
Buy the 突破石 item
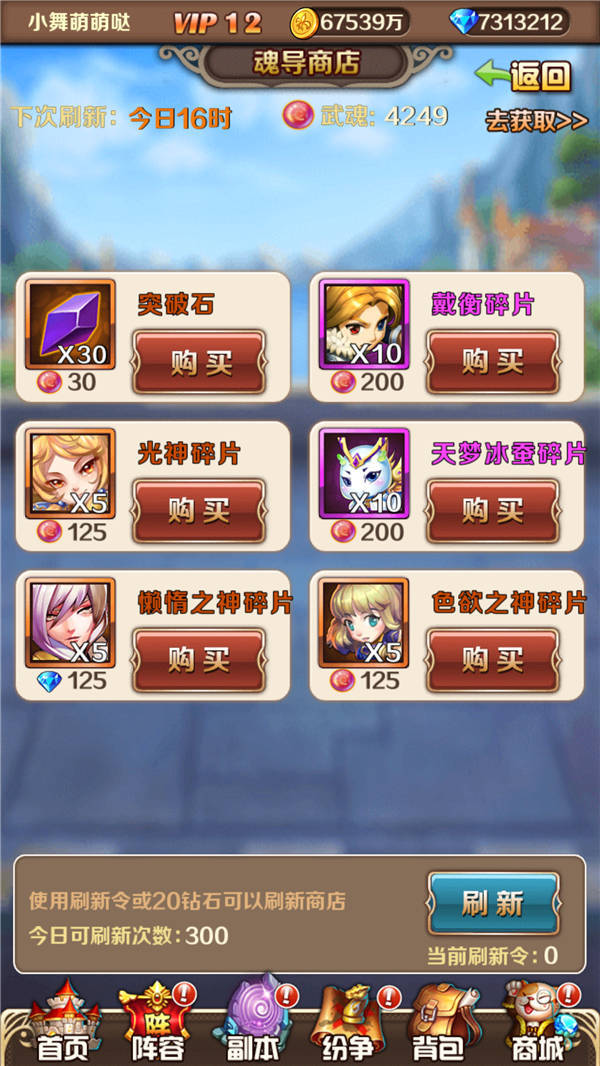[199, 362]
